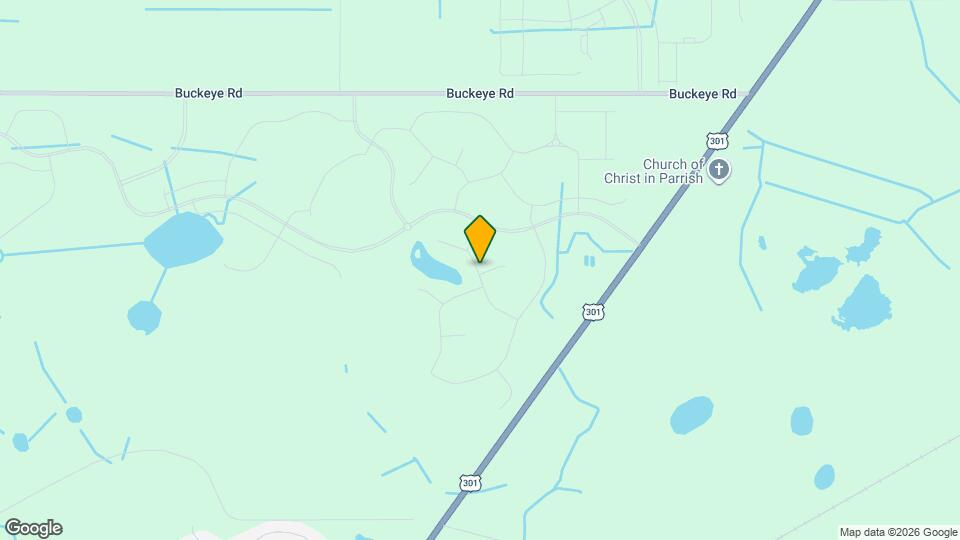Open Church of Christ in Parrish place pin
This screenshot has width=960, height=540.
click(x=719, y=171)
